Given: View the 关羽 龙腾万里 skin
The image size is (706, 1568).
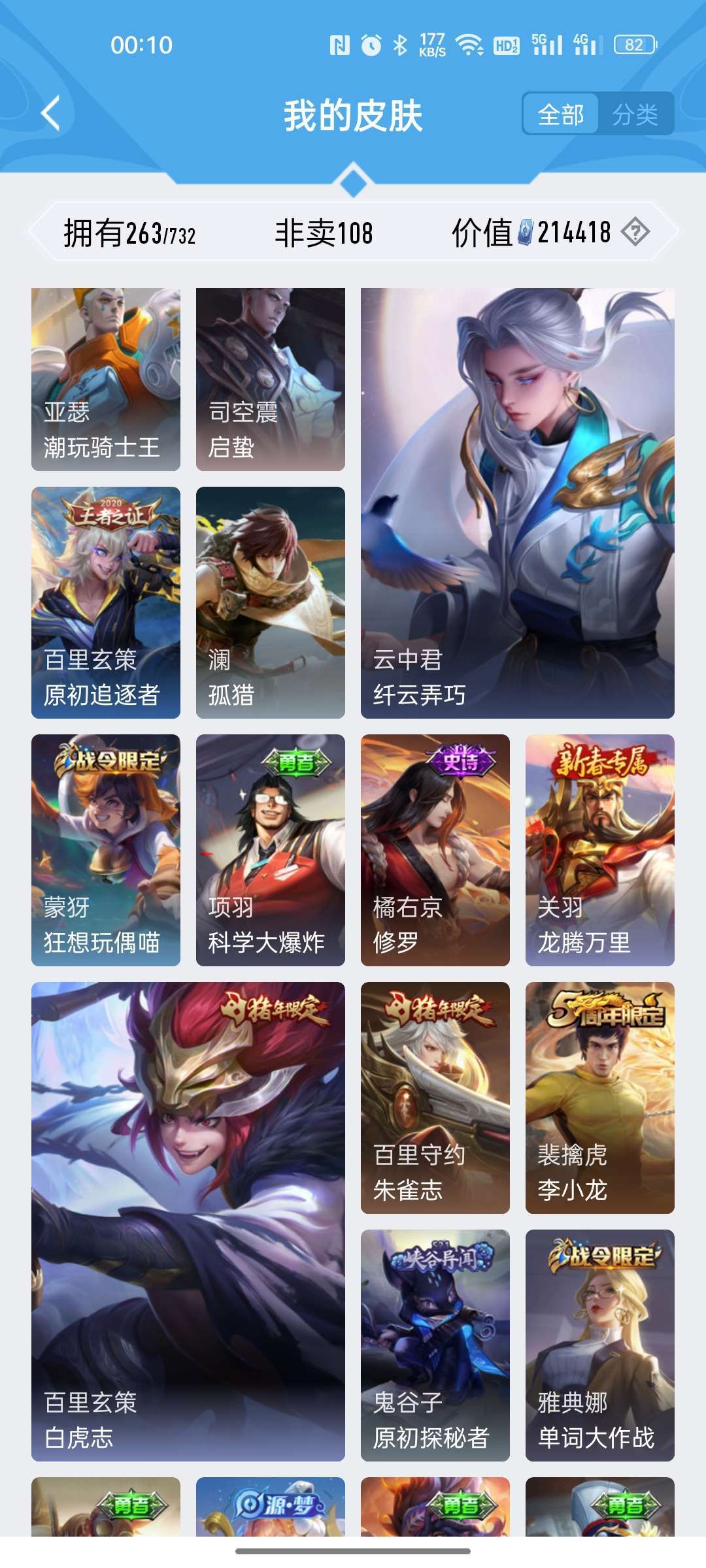Looking at the screenshot, I should tap(600, 850).
